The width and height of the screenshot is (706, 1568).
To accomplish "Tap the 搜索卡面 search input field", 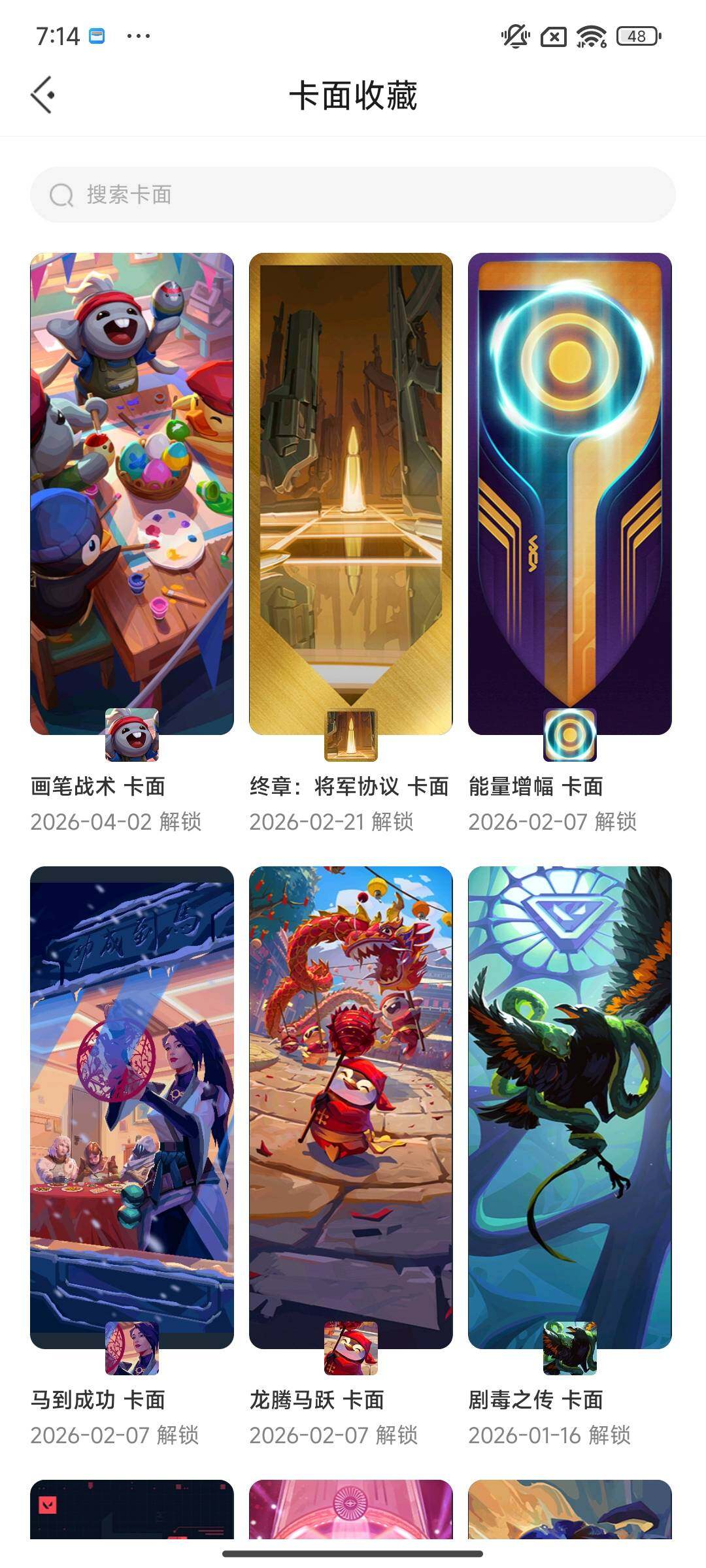I will coord(353,193).
